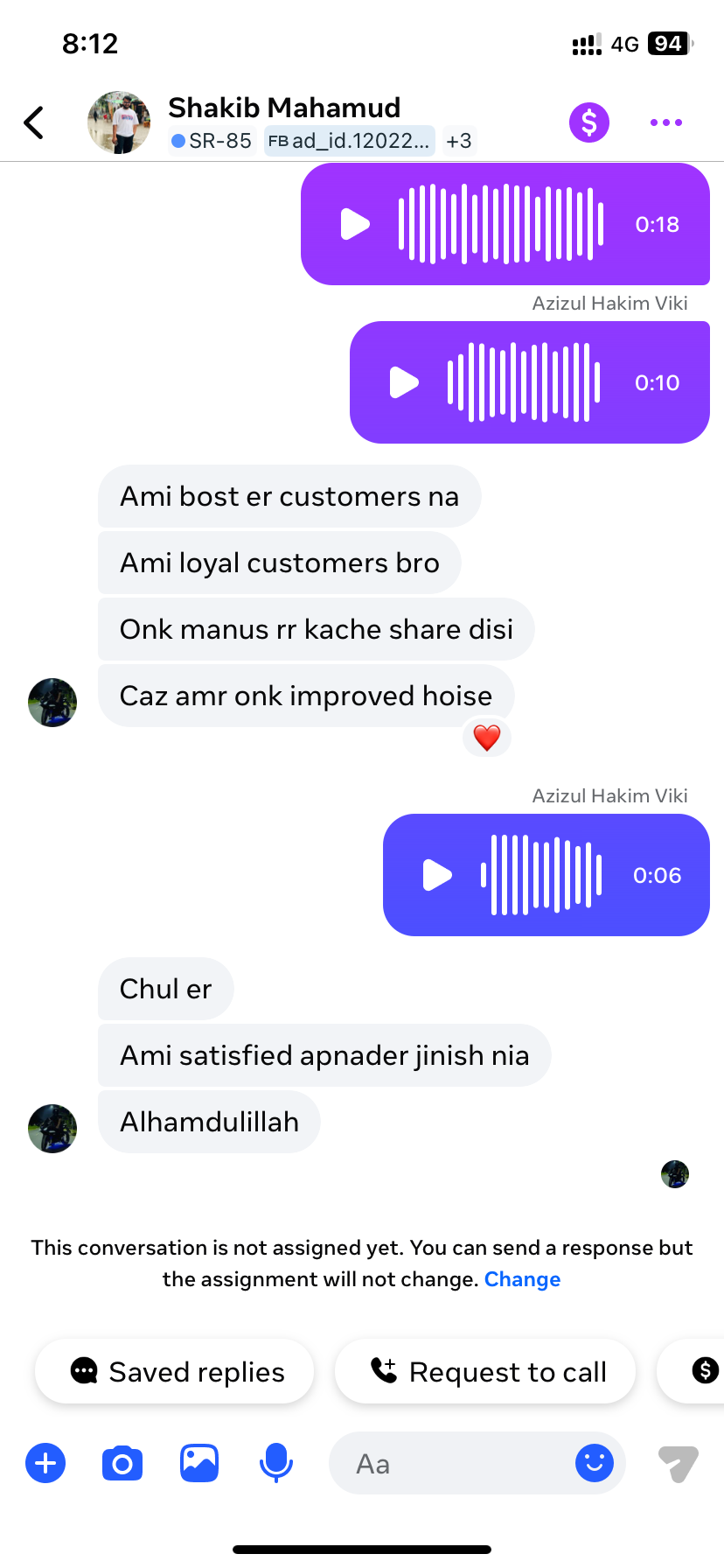Play the 0:06 voice message

(437, 875)
